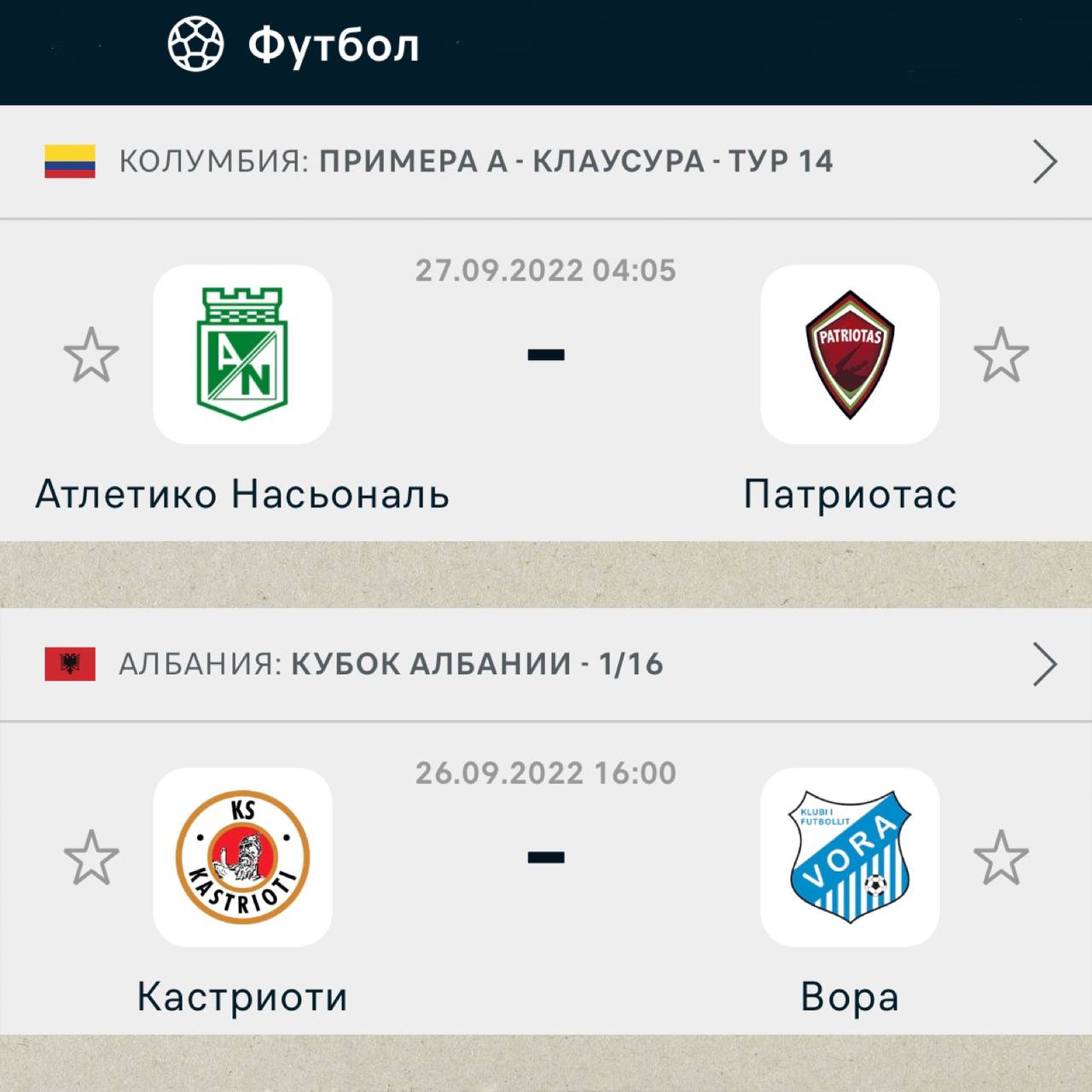Open the Colombia Primera A league header

[546, 161]
